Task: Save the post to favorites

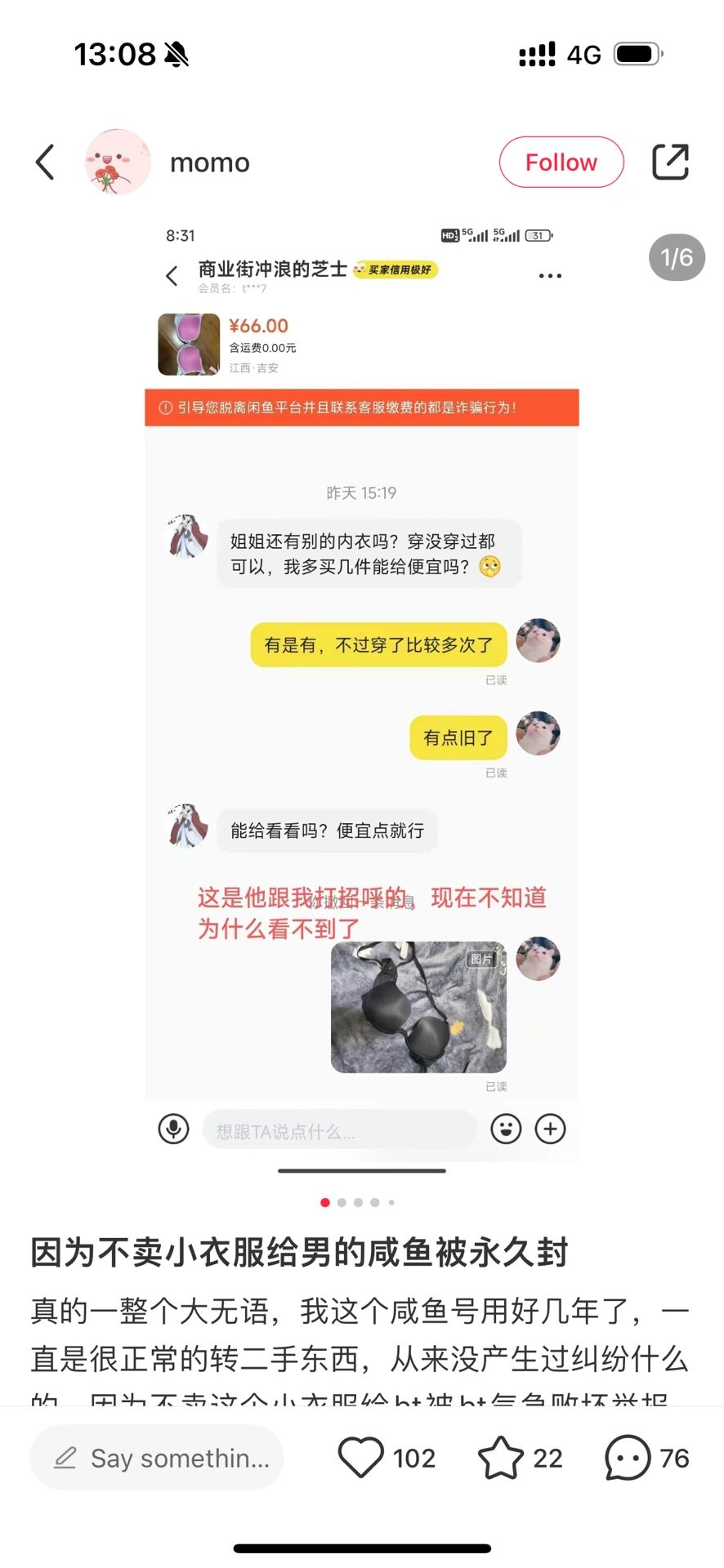Action: 500,1458
